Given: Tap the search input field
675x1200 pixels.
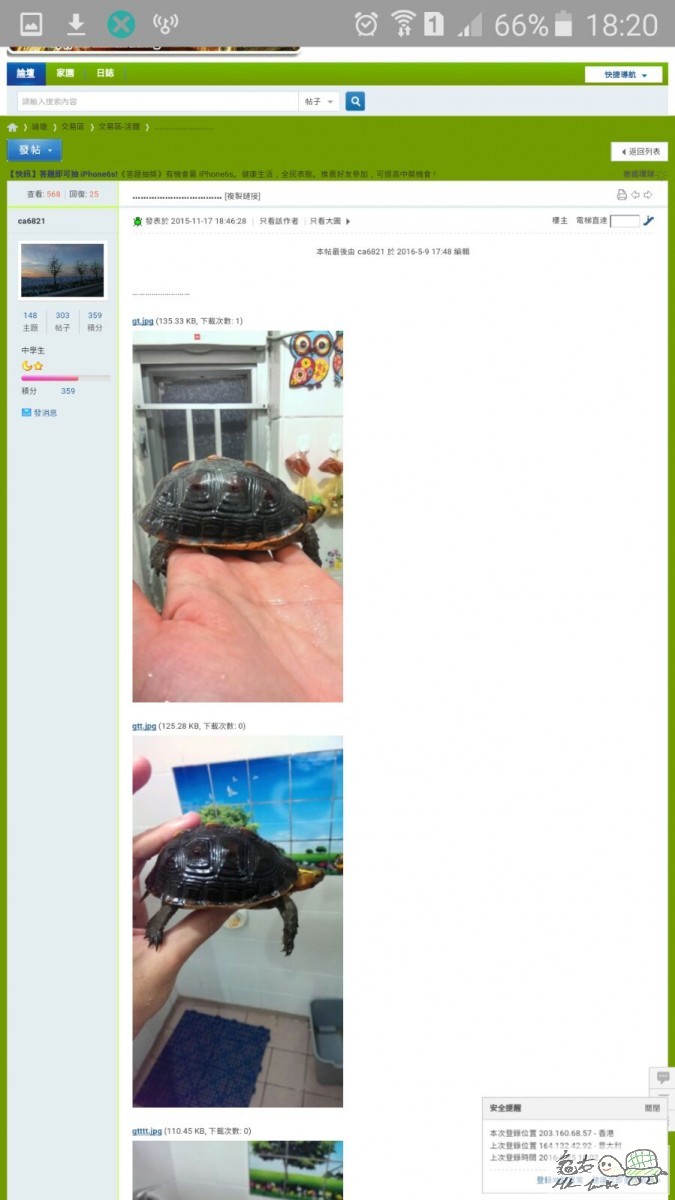Looking at the screenshot, I should 158,101.
